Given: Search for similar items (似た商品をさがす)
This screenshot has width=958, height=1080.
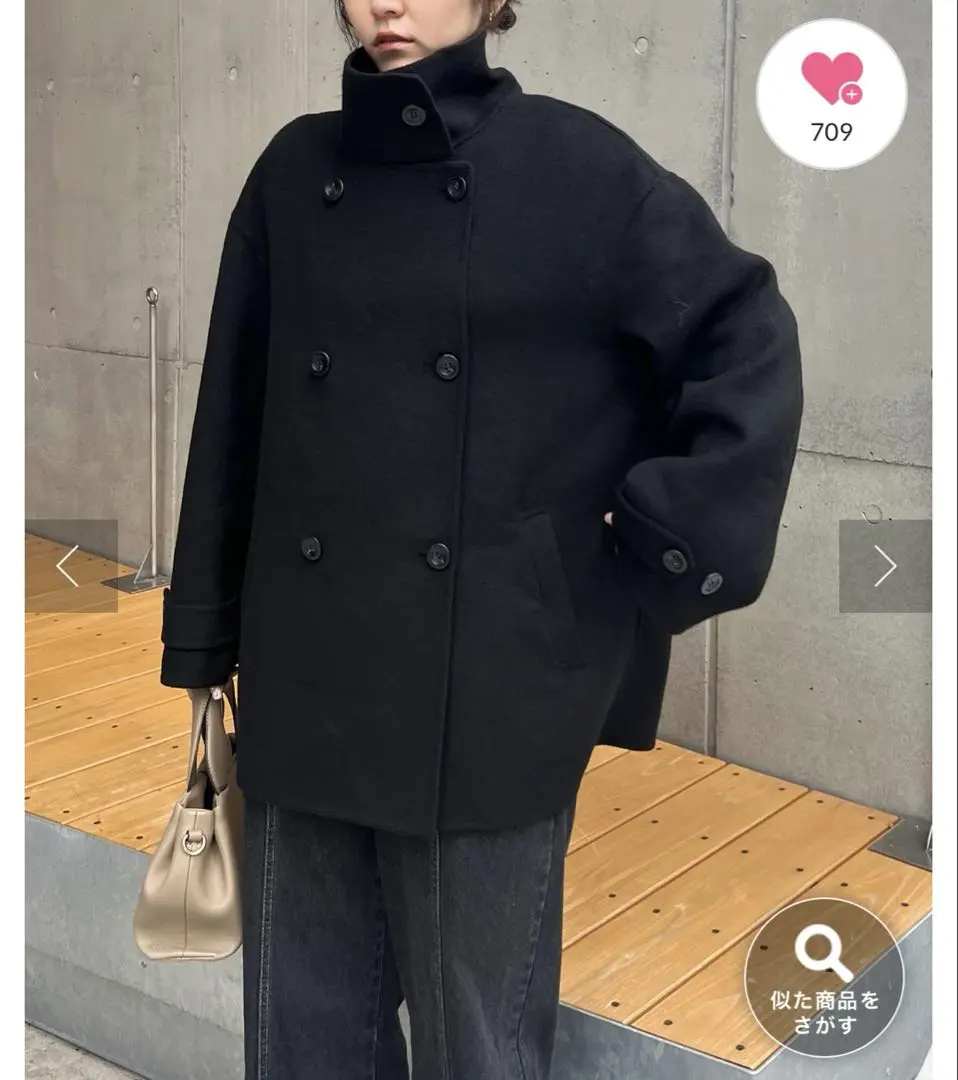Looking at the screenshot, I should (823, 977).
